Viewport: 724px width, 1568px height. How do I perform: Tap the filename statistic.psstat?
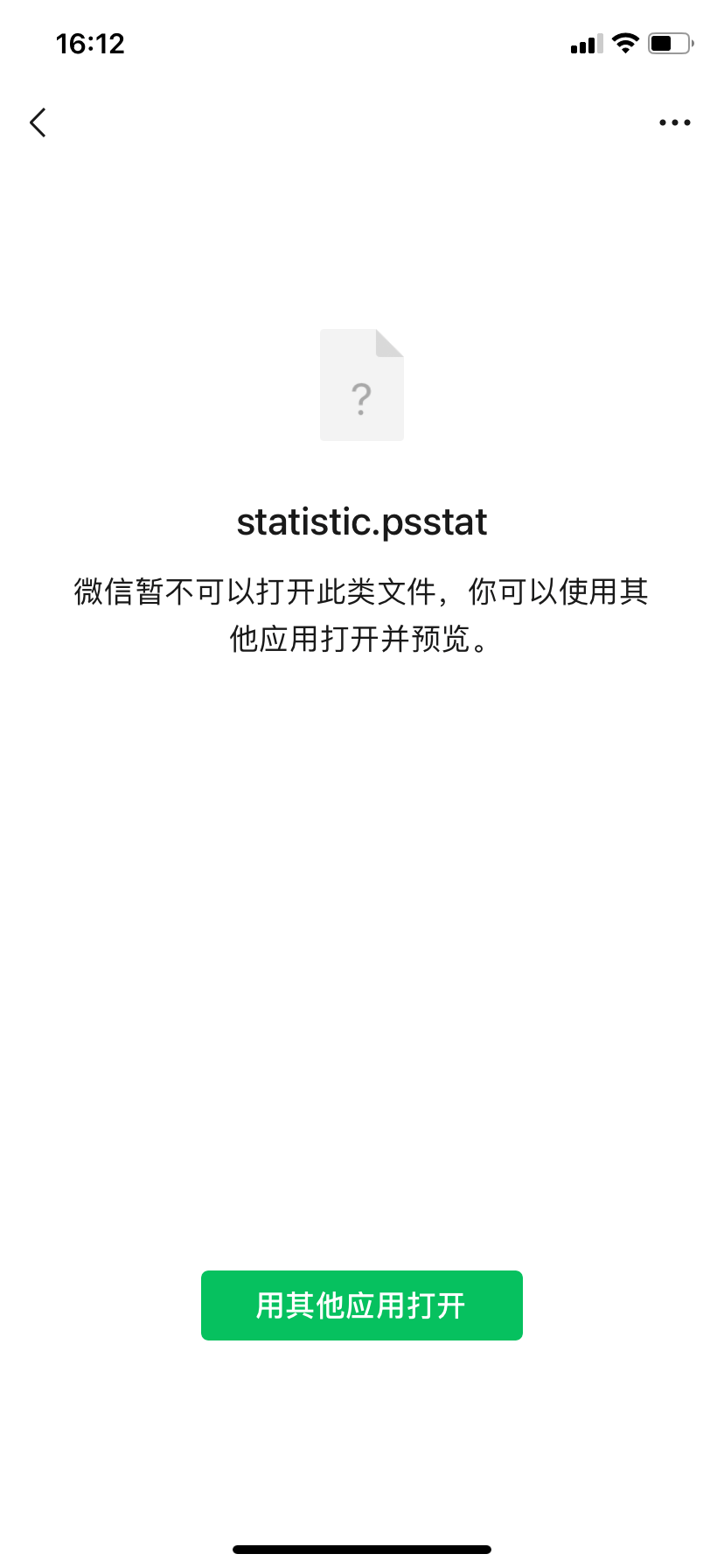coord(362,521)
